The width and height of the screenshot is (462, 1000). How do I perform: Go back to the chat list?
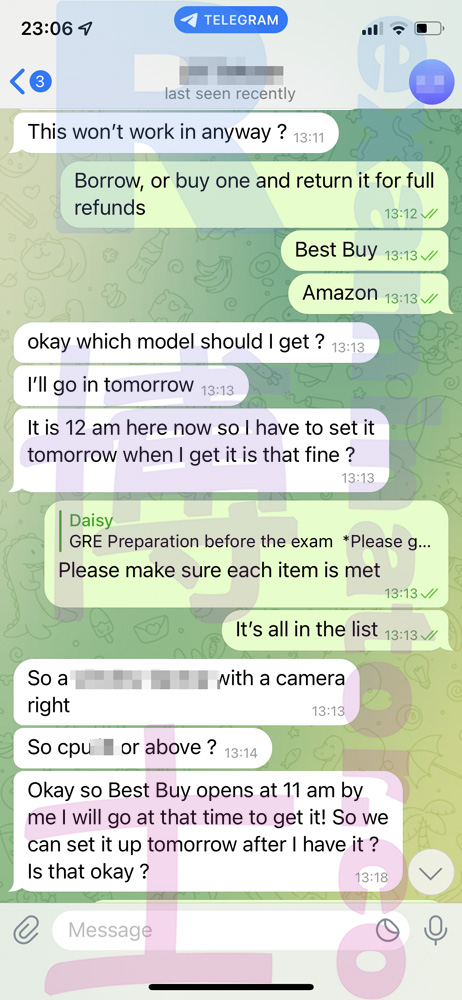pos(30,82)
